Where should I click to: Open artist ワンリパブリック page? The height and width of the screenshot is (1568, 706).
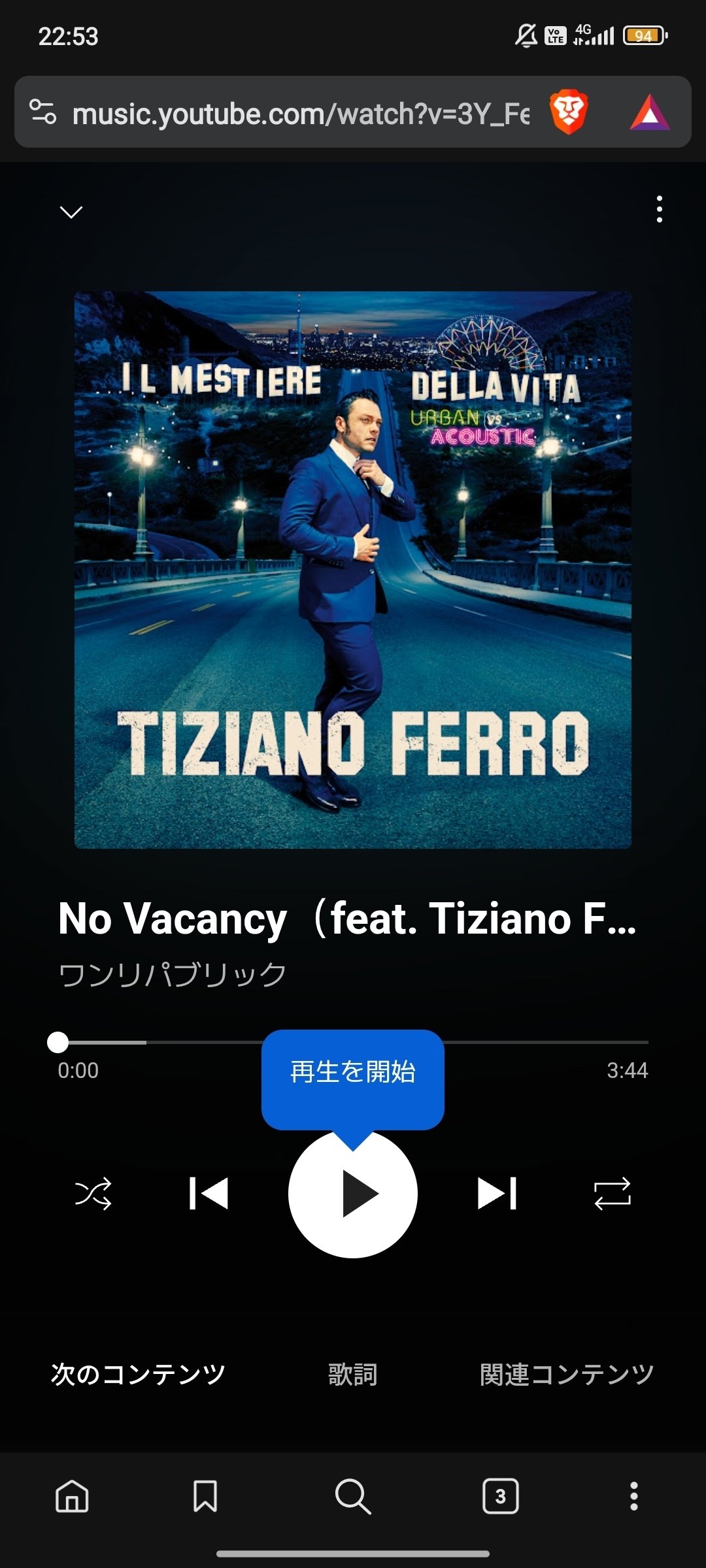(172, 975)
